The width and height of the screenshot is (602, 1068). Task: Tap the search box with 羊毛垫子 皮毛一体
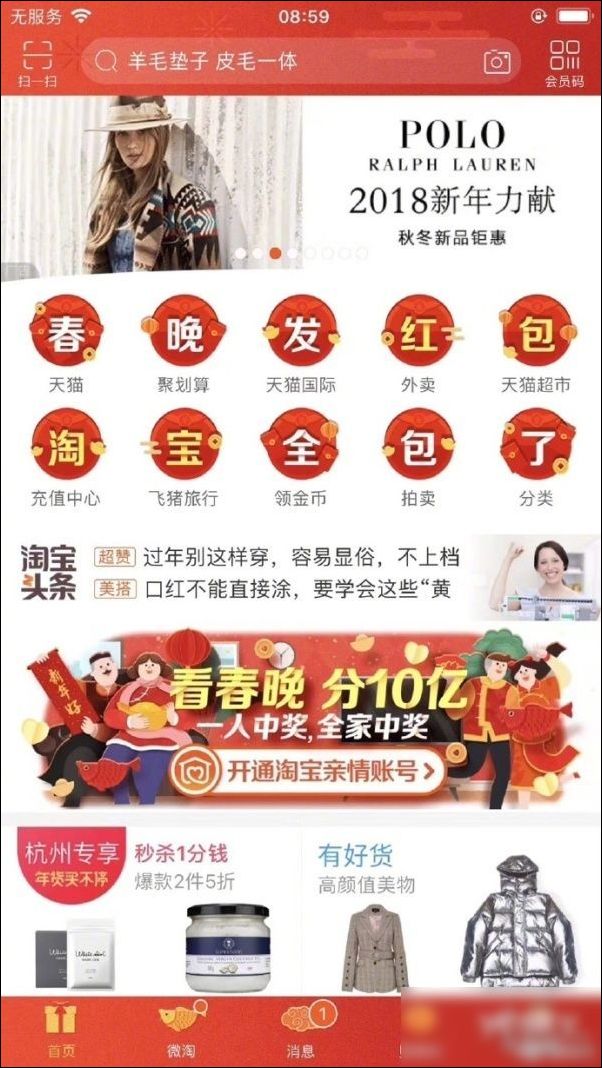click(290, 62)
